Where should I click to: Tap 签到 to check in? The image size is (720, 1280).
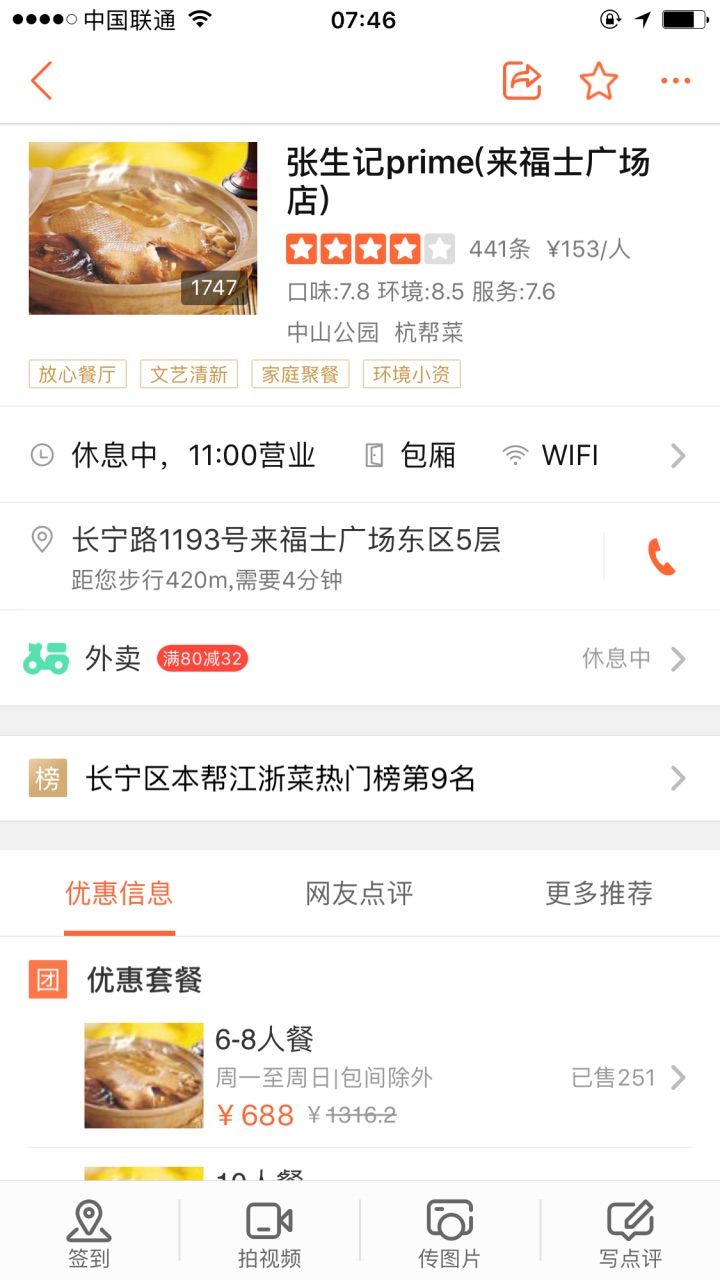click(x=89, y=1234)
